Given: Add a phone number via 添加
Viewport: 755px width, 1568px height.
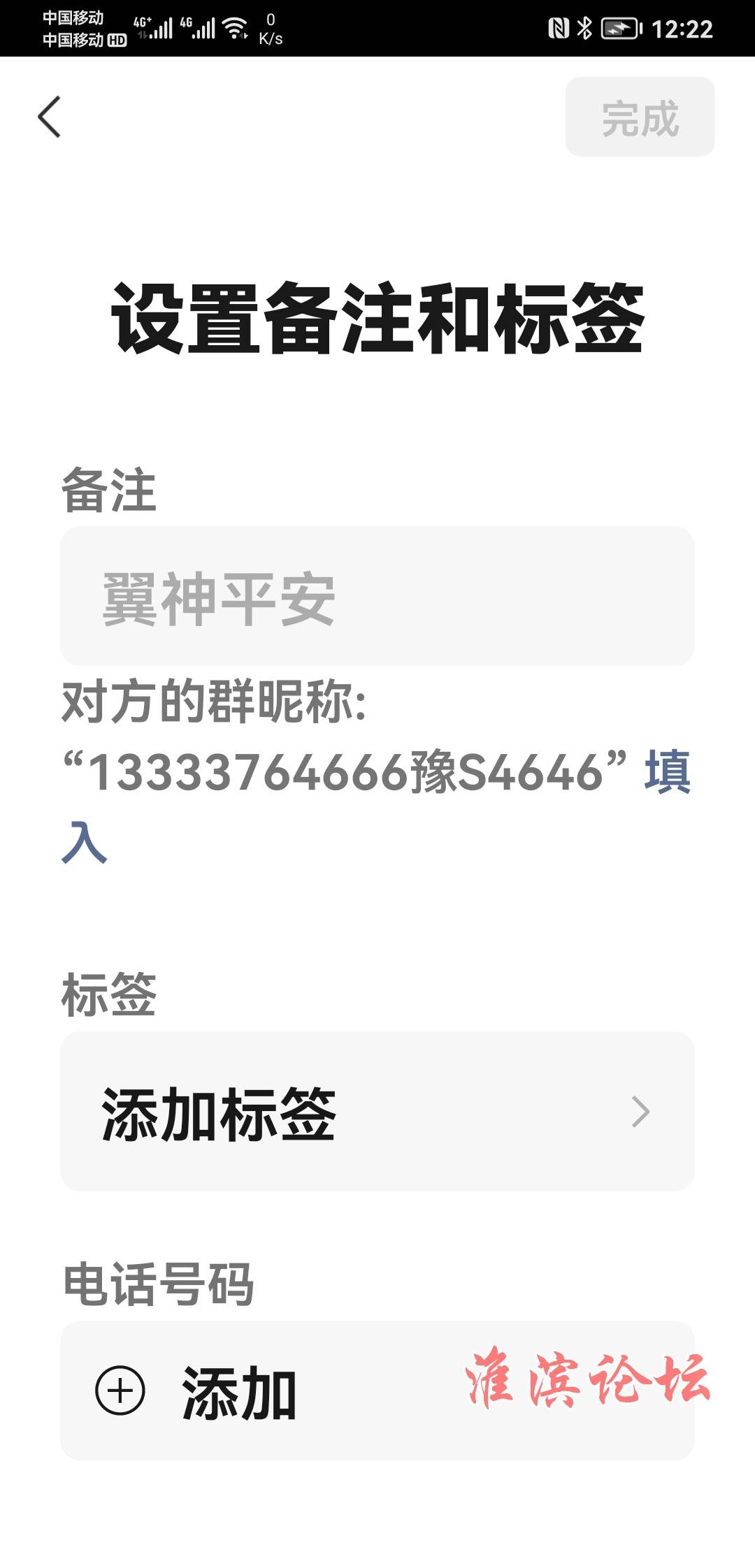Looking at the screenshot, I should tap(377, 1390).
